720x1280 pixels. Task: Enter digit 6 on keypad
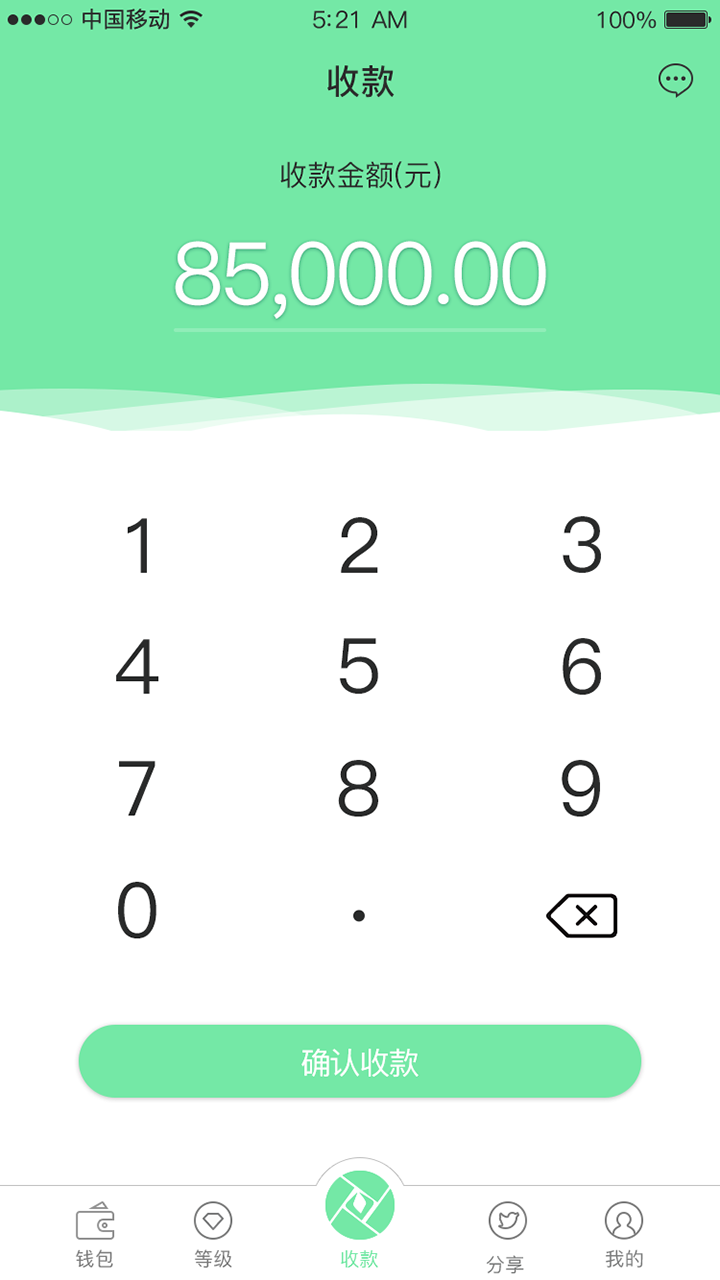(x=581, y=667)
